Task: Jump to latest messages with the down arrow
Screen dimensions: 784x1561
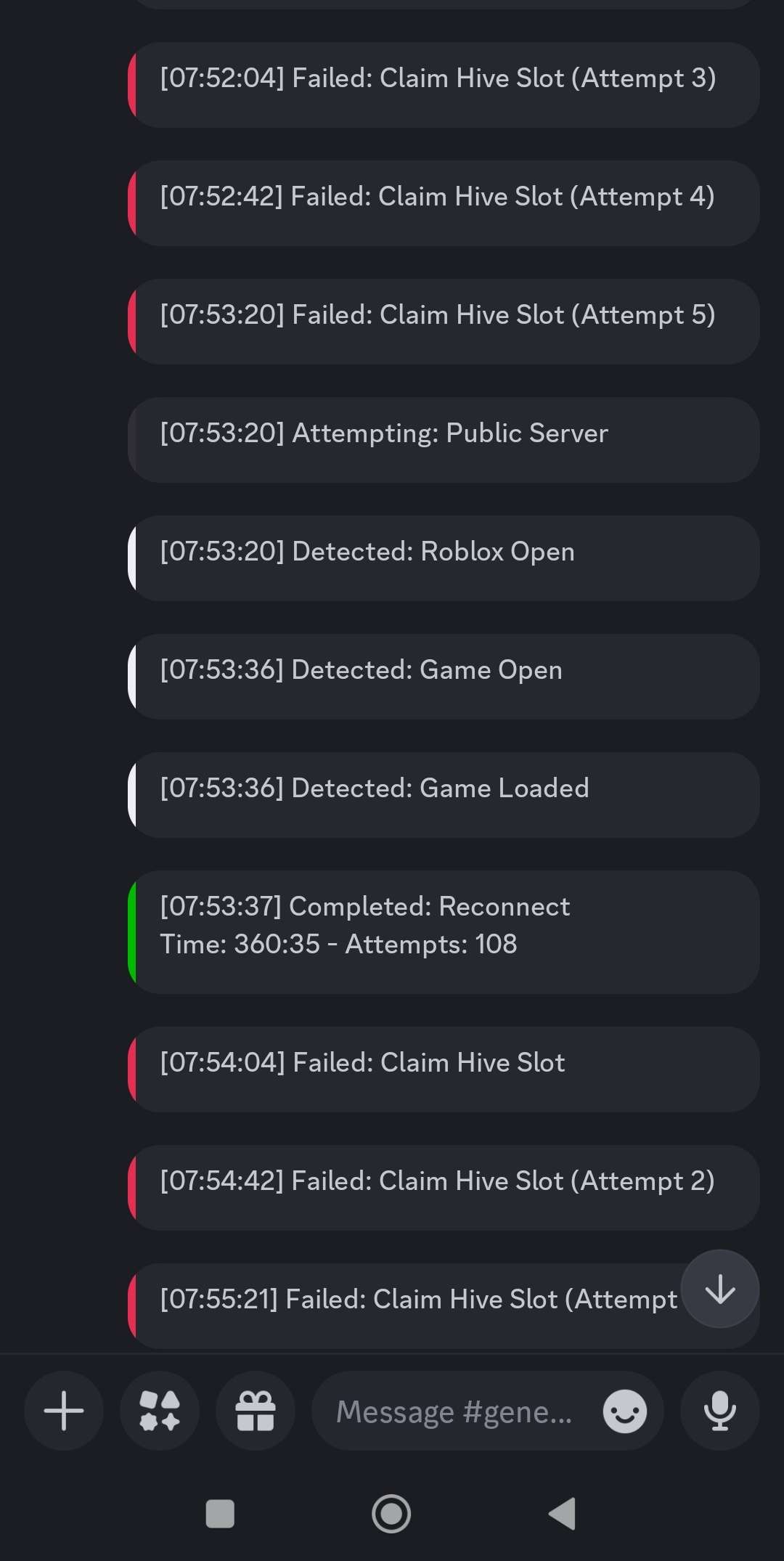Action: [x=720, y=1289]
